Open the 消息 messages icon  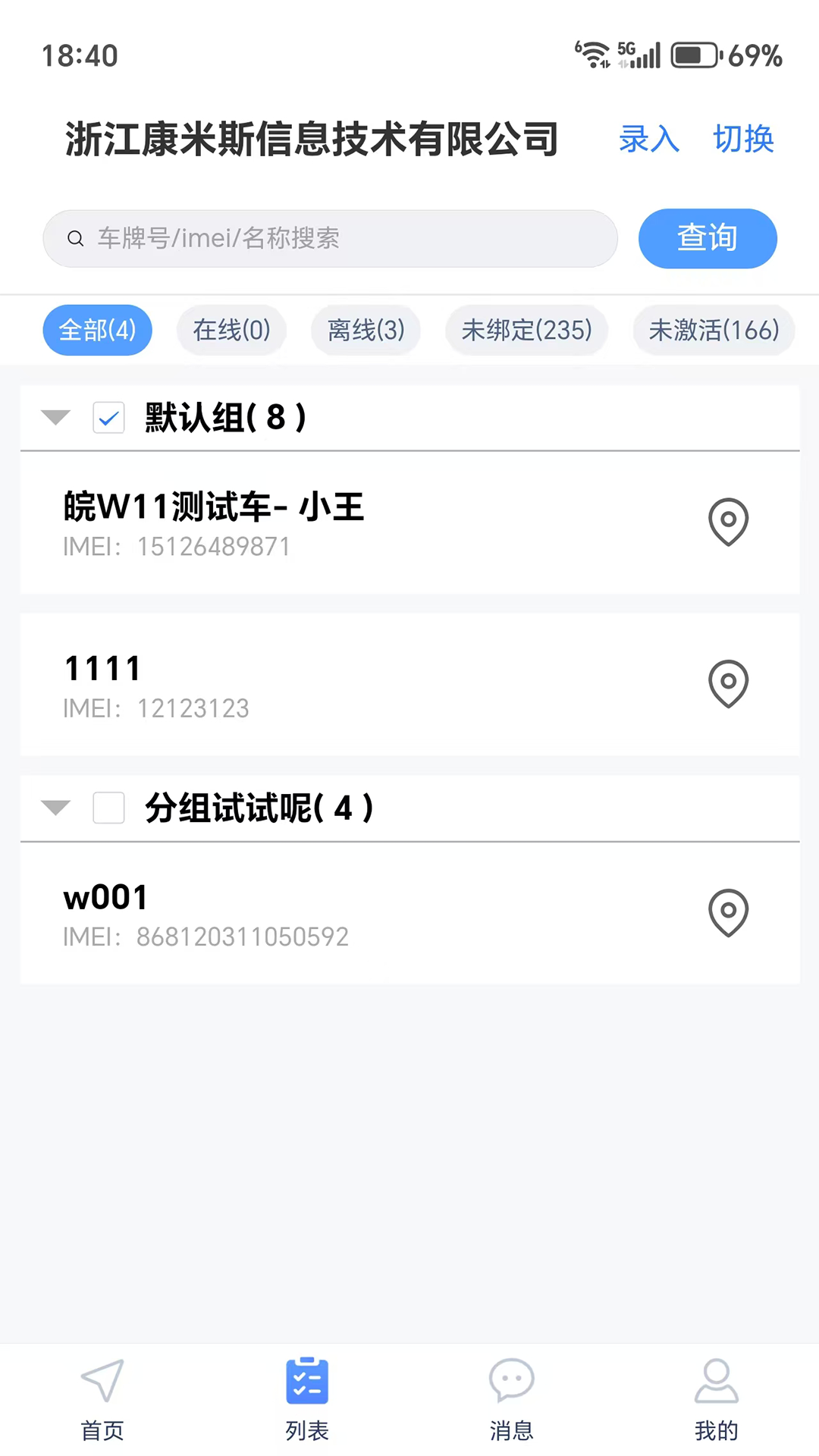pos(511,1382)
